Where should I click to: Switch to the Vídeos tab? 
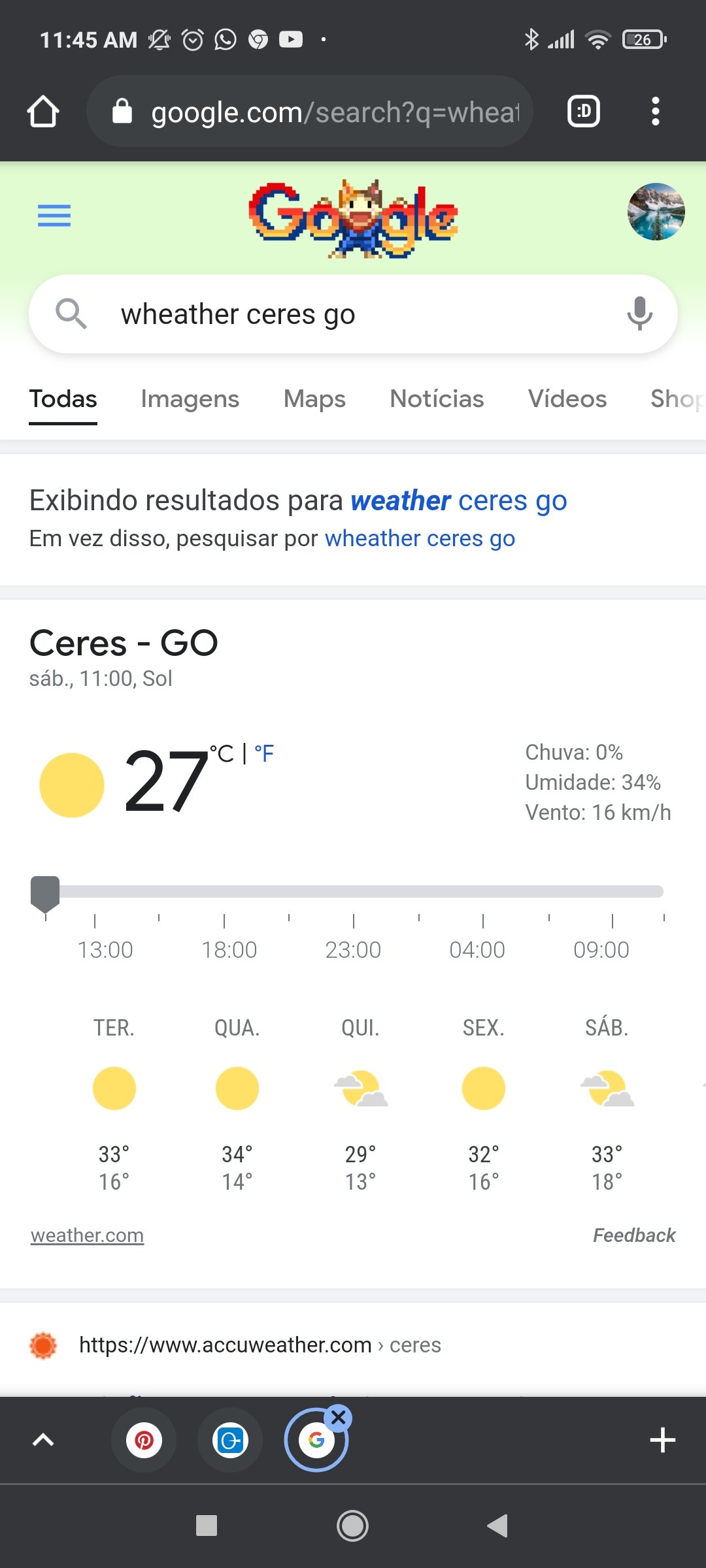(x=567, y=399)
